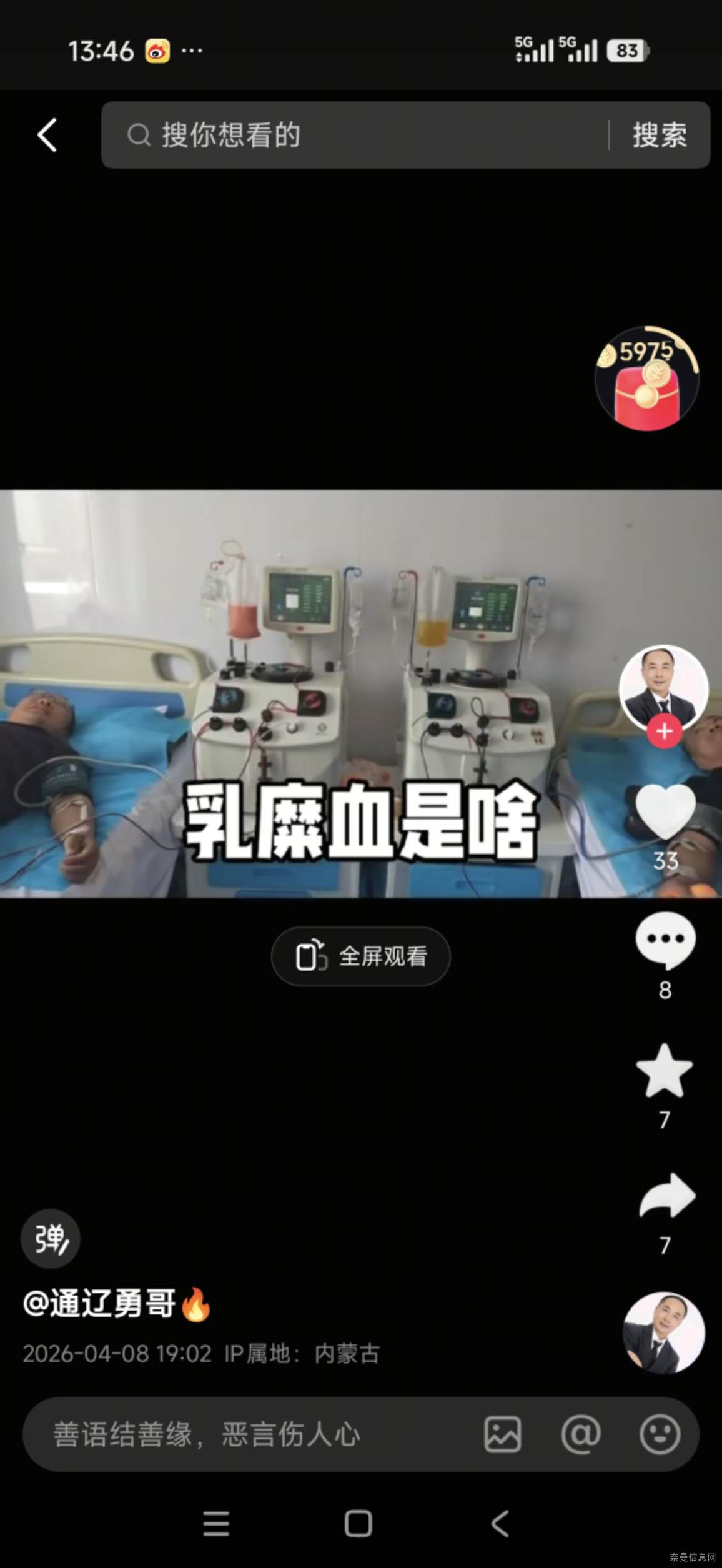Image resolution: width=722 pixels, height=1568 pixels.
Task: Go back using the top-left arrow
Action: point(47,135)
